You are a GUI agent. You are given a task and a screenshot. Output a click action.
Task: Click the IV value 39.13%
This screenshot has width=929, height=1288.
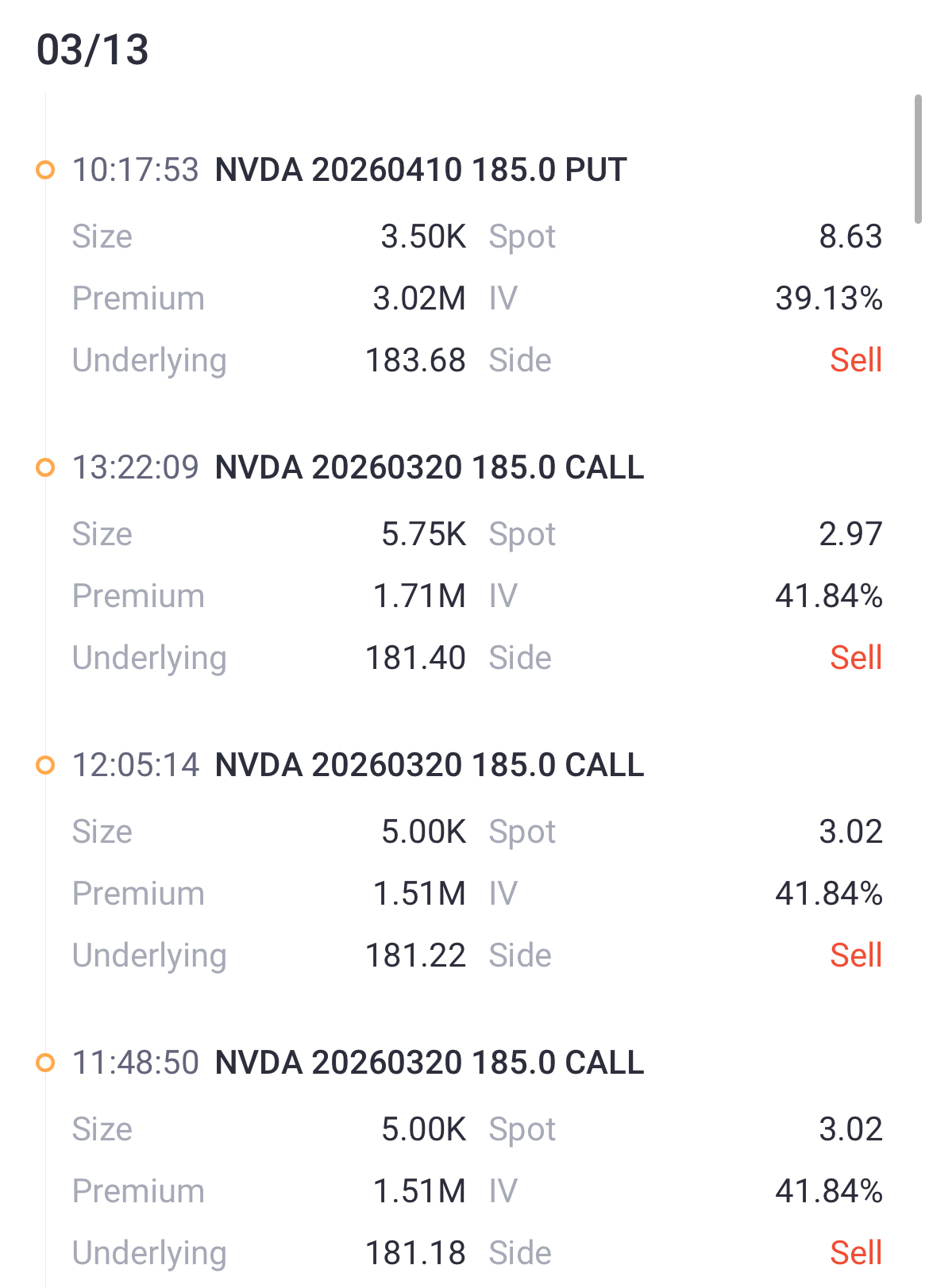tap(828, 298)
